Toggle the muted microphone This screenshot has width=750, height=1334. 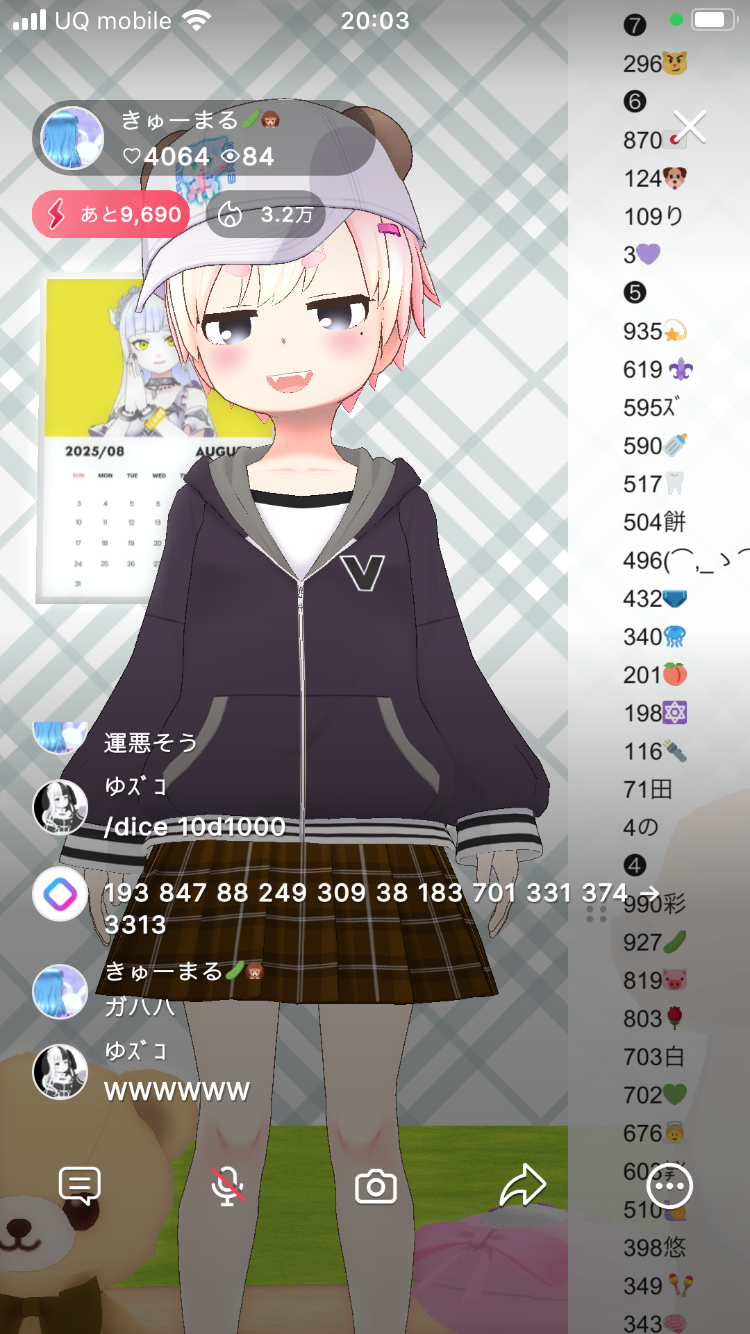coord(228,1187)
